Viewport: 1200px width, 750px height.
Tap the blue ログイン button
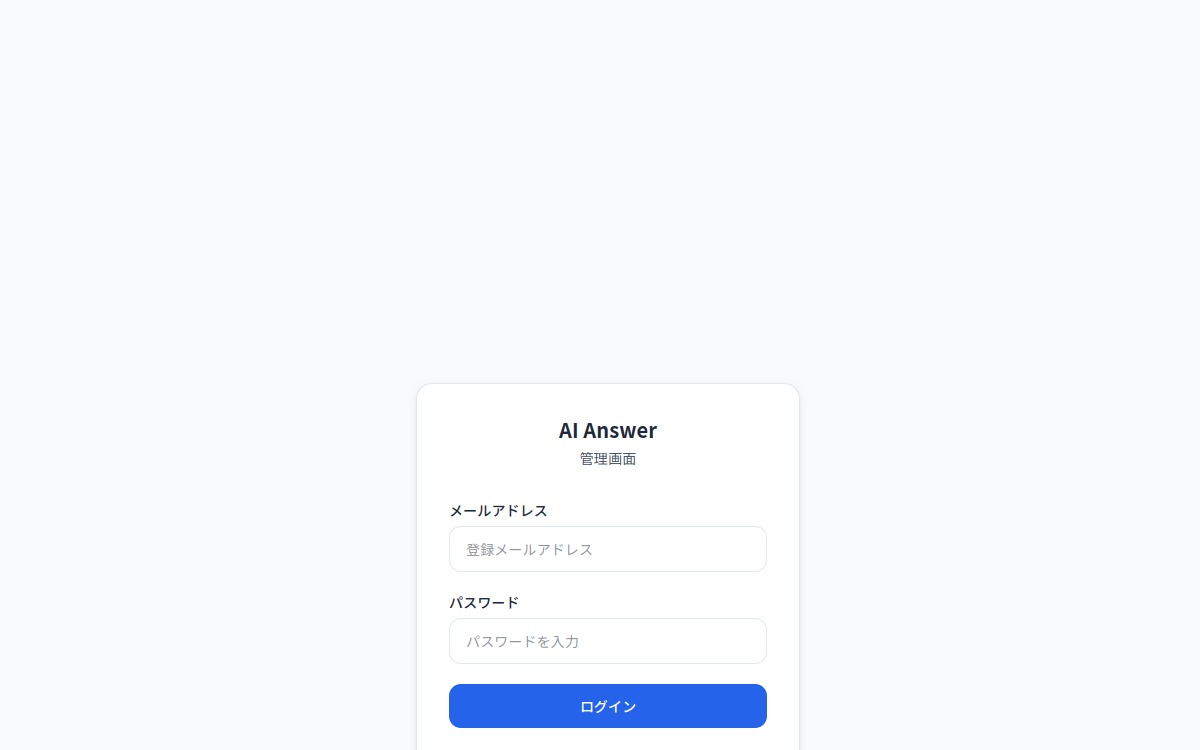click(607, 706)
